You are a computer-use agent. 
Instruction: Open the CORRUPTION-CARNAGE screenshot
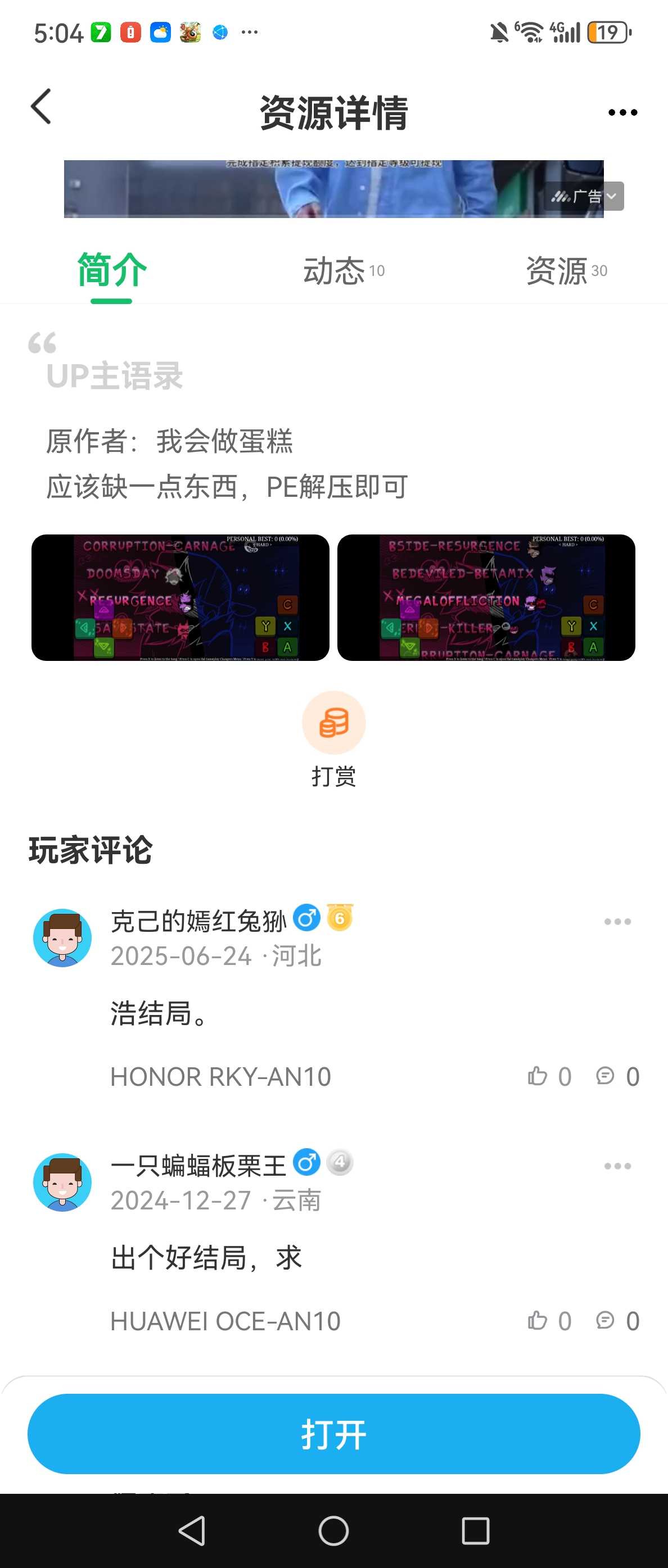pyautogui.click(x=180, y=598)
